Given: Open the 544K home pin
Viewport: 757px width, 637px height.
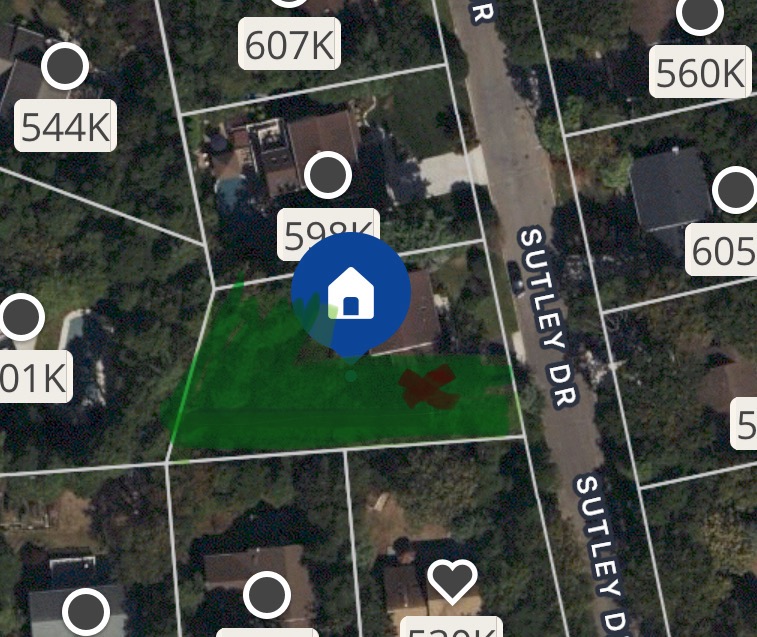Looking at the screenshot, I should [x=66, y=69].
